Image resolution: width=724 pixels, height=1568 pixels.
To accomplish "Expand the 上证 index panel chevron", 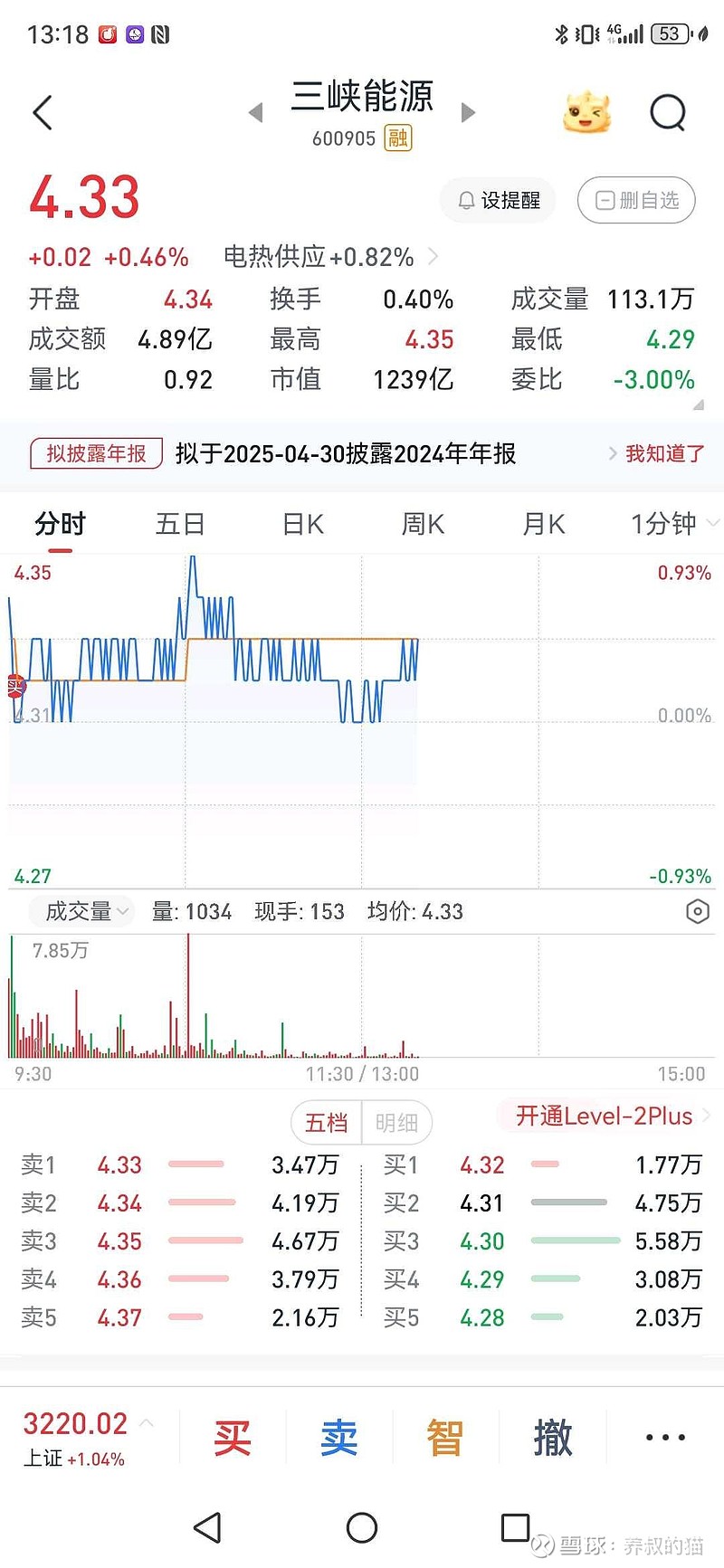I will (x=148, y=1422).
